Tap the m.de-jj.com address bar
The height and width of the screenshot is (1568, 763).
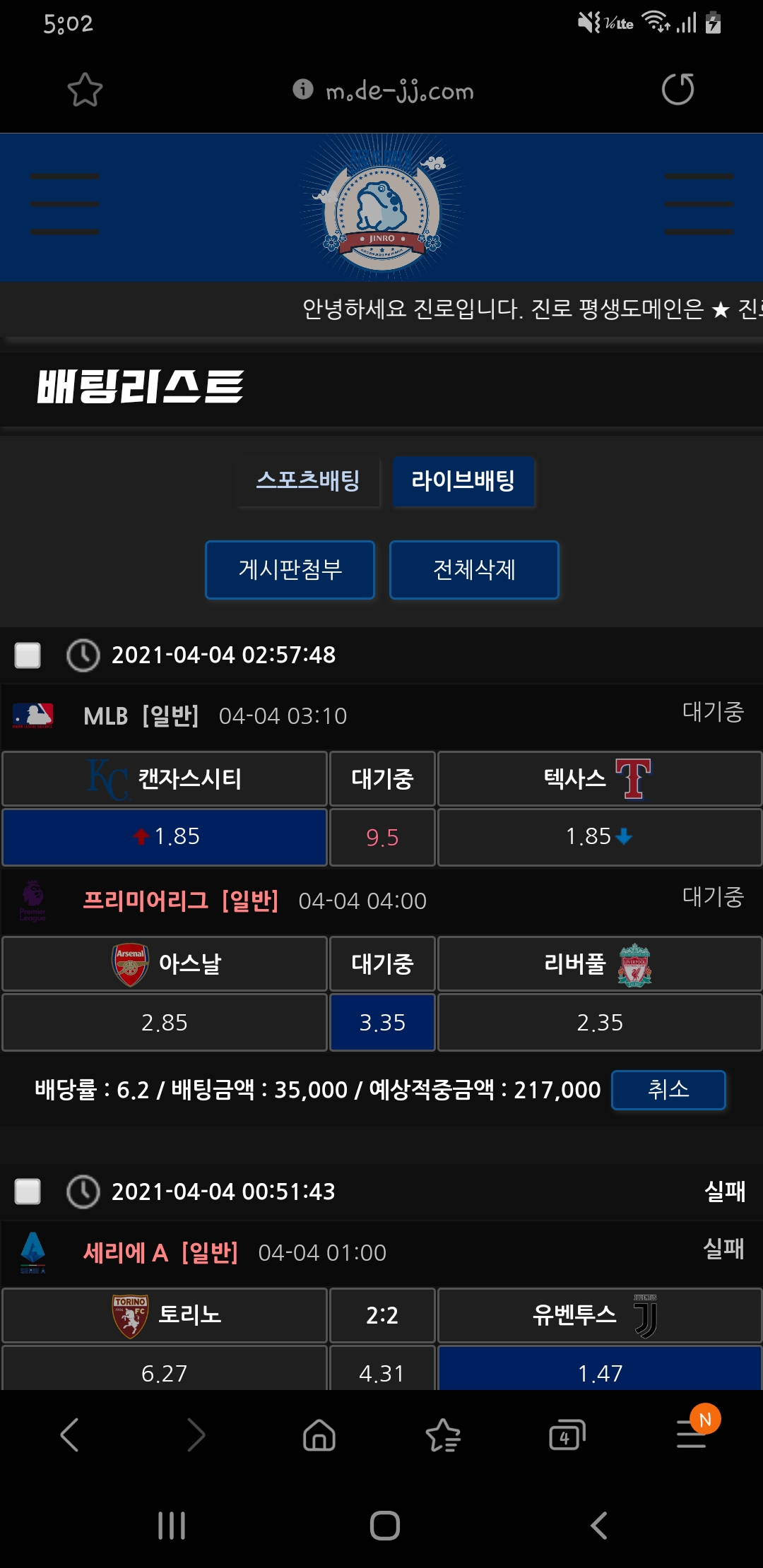tap(399, 91)
